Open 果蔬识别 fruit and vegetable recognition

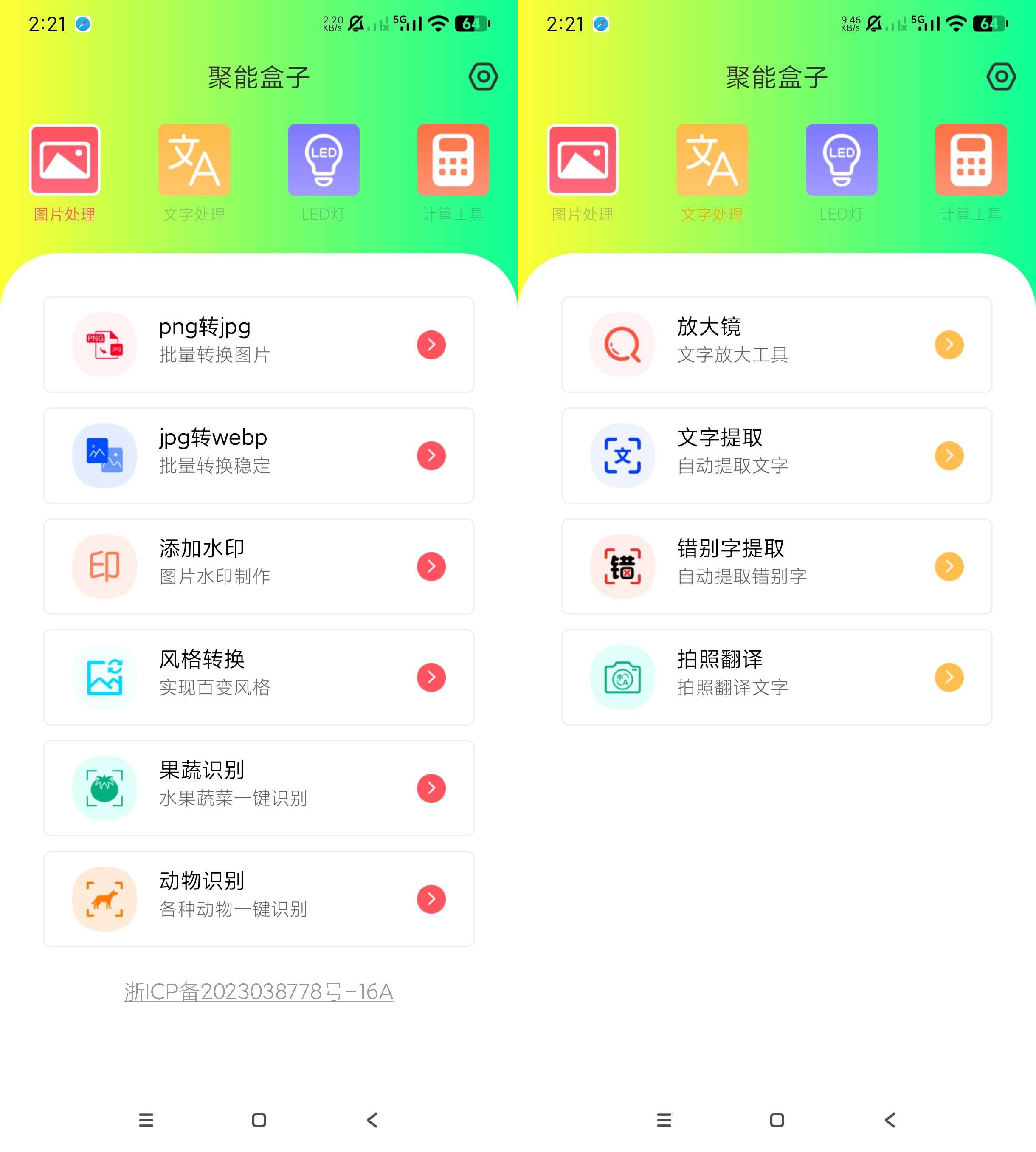(x=259, y=788)
